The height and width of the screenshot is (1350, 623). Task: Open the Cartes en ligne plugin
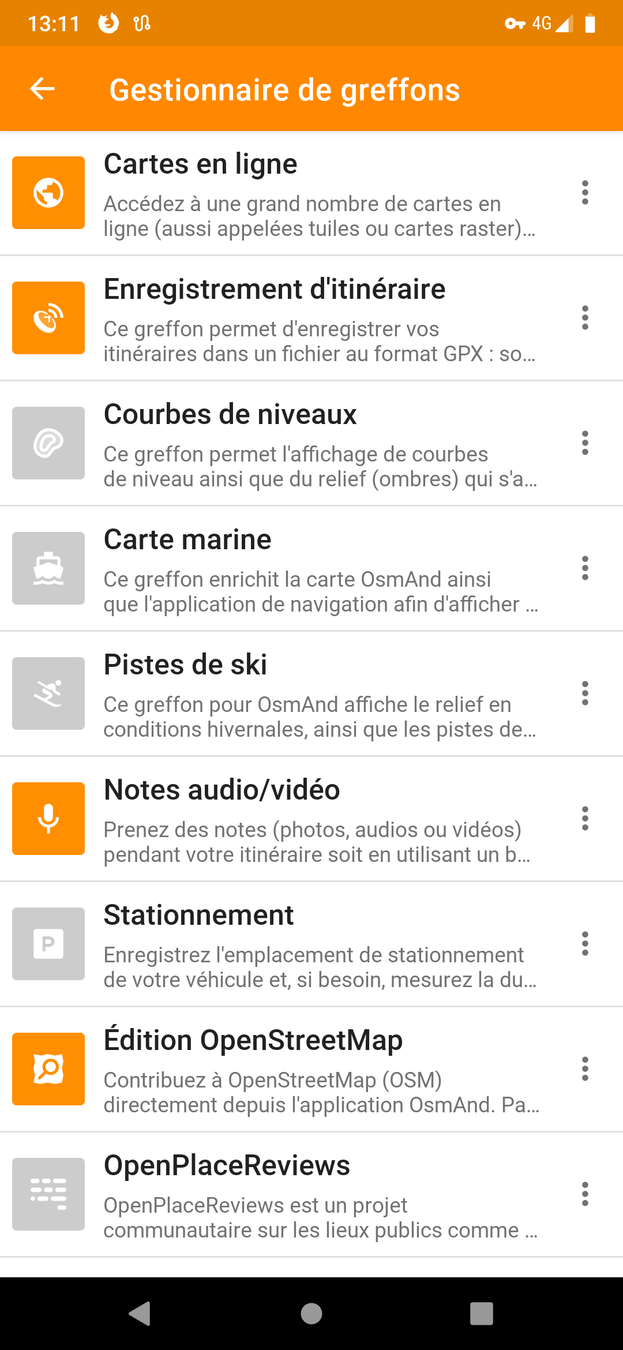tap(300, 193)
